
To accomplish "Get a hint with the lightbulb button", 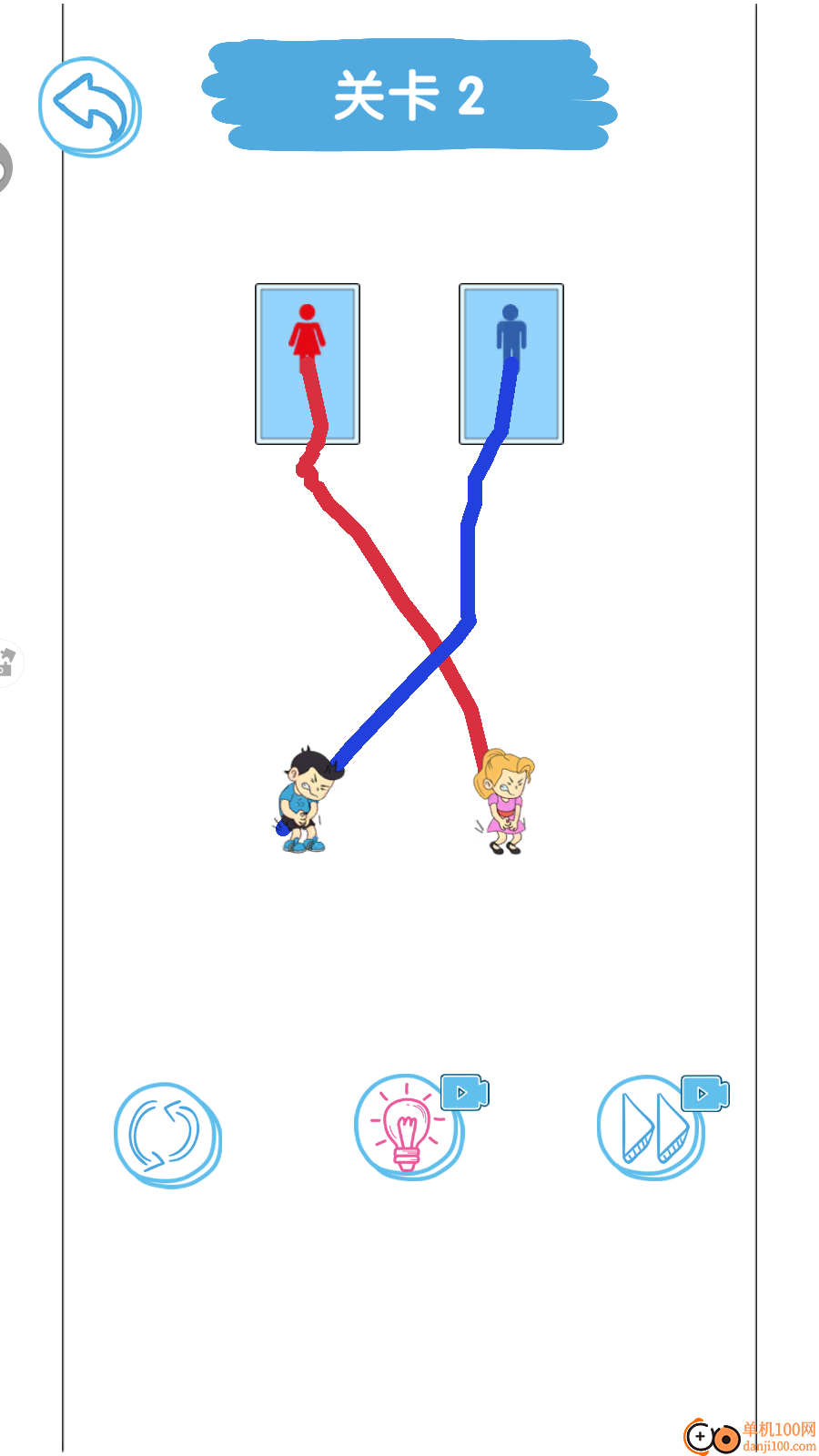I will [x=409, y=1128].
